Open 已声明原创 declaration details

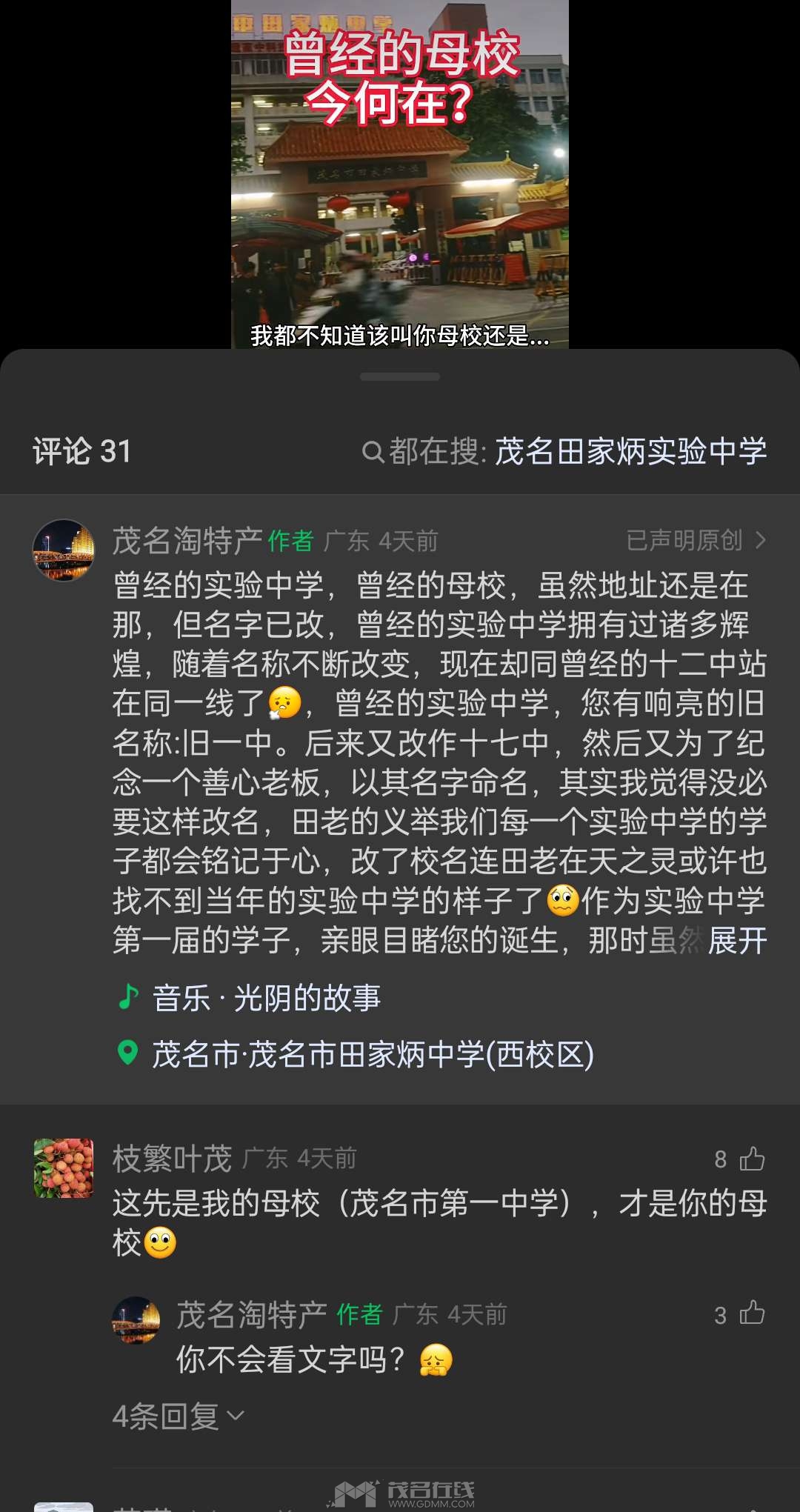[695, 541]
